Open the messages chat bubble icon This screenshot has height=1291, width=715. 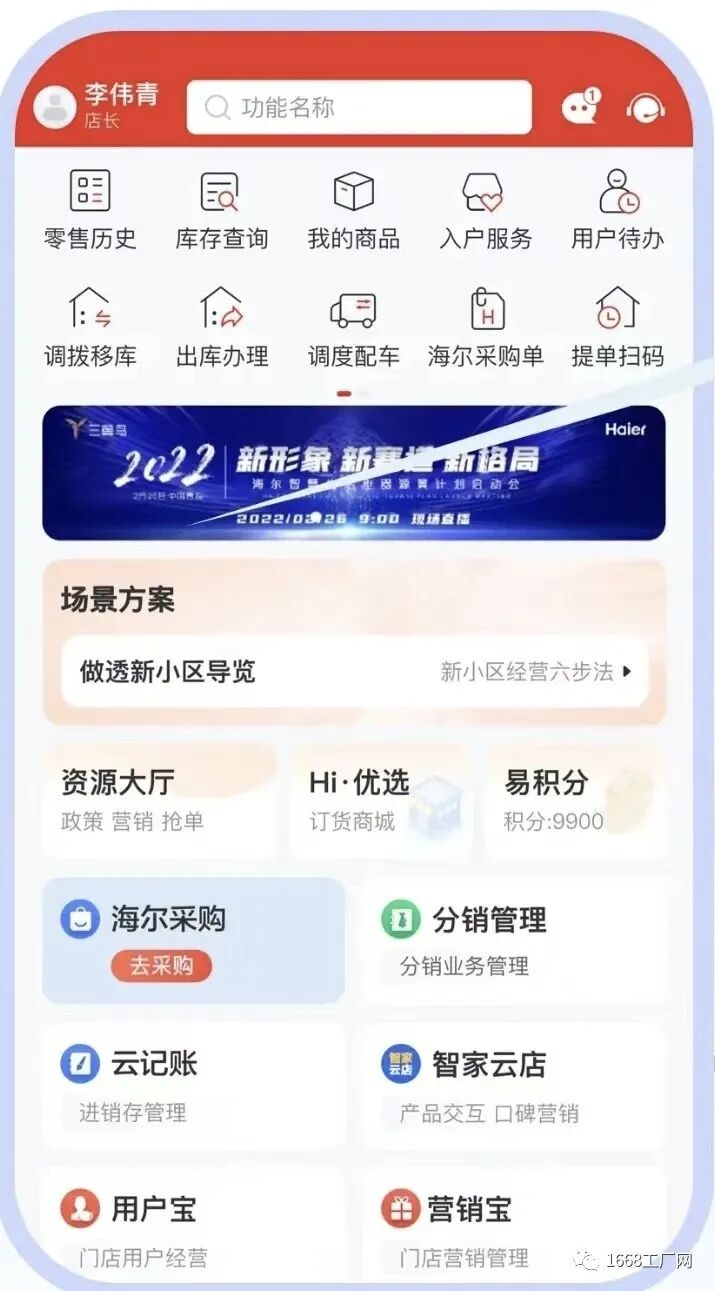click(x=580, y=107)
